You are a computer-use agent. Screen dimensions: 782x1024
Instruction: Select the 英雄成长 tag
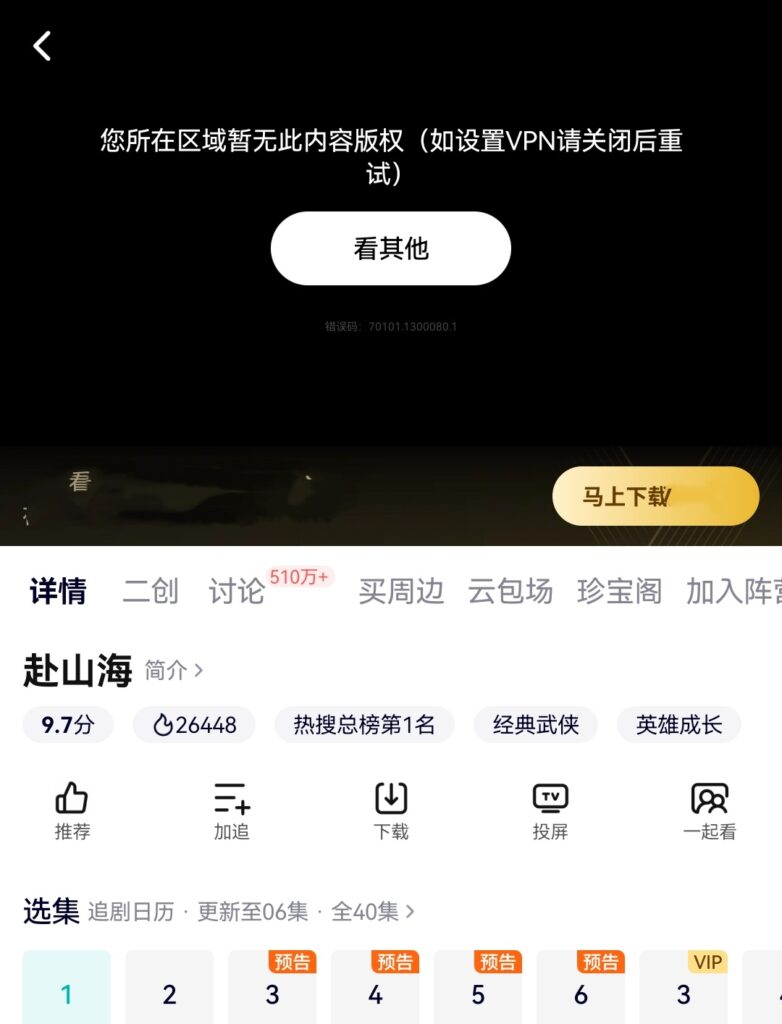tap(679, 725)
